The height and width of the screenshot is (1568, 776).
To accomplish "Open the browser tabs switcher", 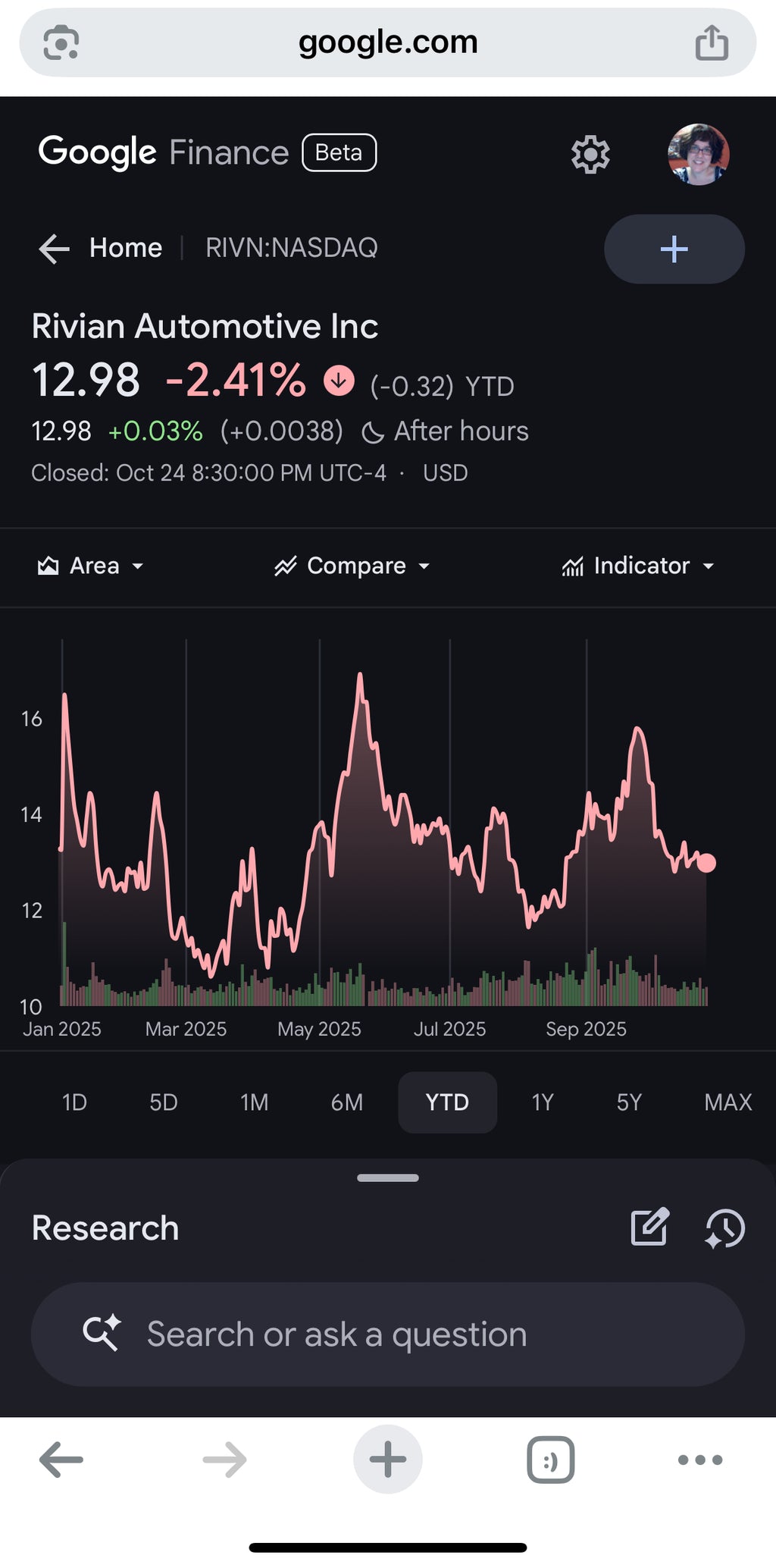I will [550, 1460].
